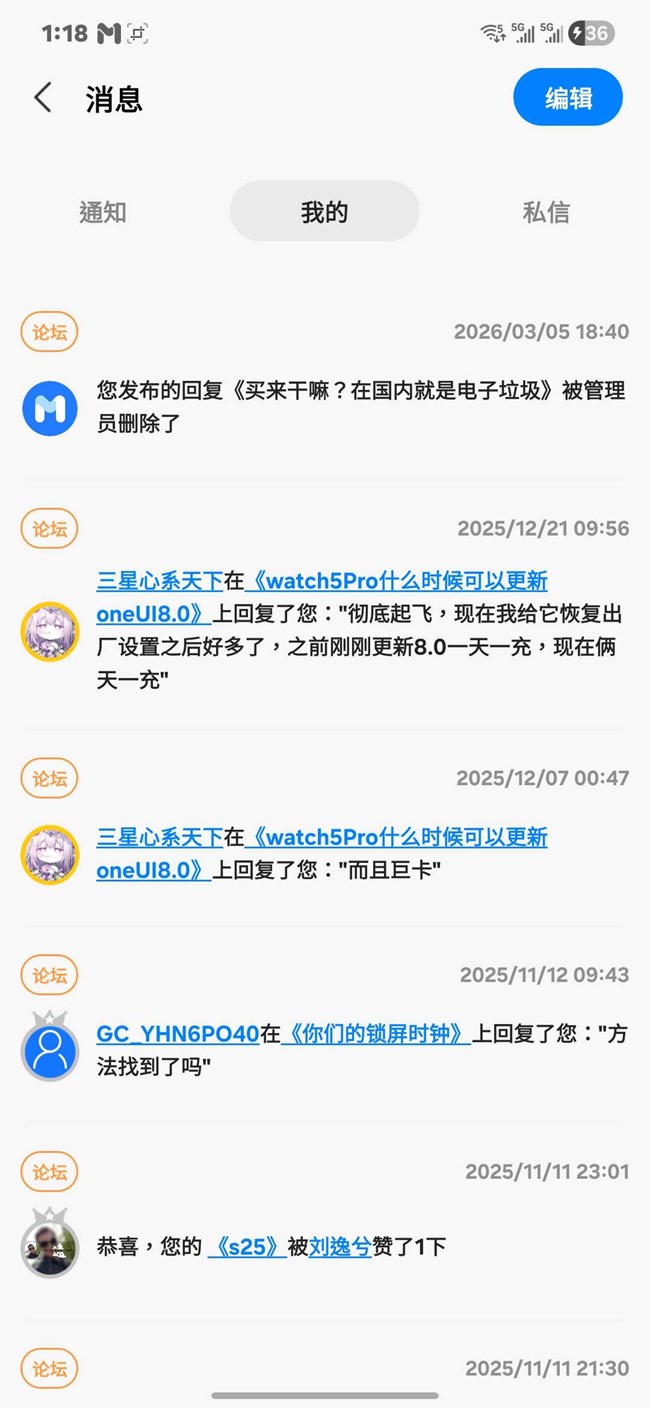This screenshot has width=650, height=1408.
Task: Open the 私信 tab
Action: (546, 212)
